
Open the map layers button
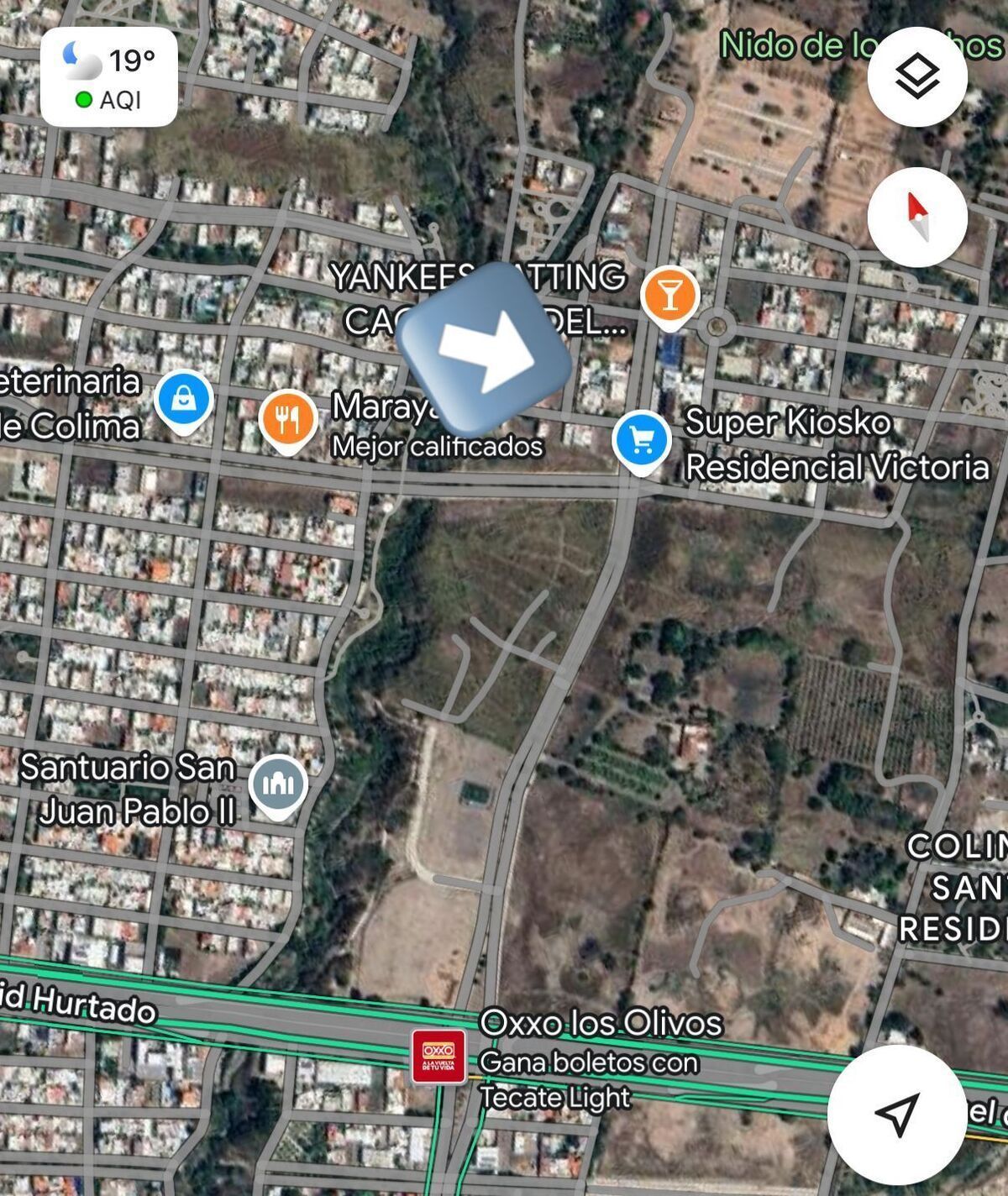point(917,76)
